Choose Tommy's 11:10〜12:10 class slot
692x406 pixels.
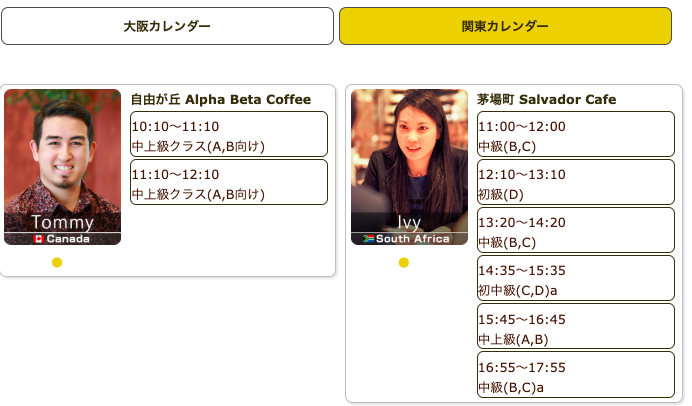click(229, 182)
